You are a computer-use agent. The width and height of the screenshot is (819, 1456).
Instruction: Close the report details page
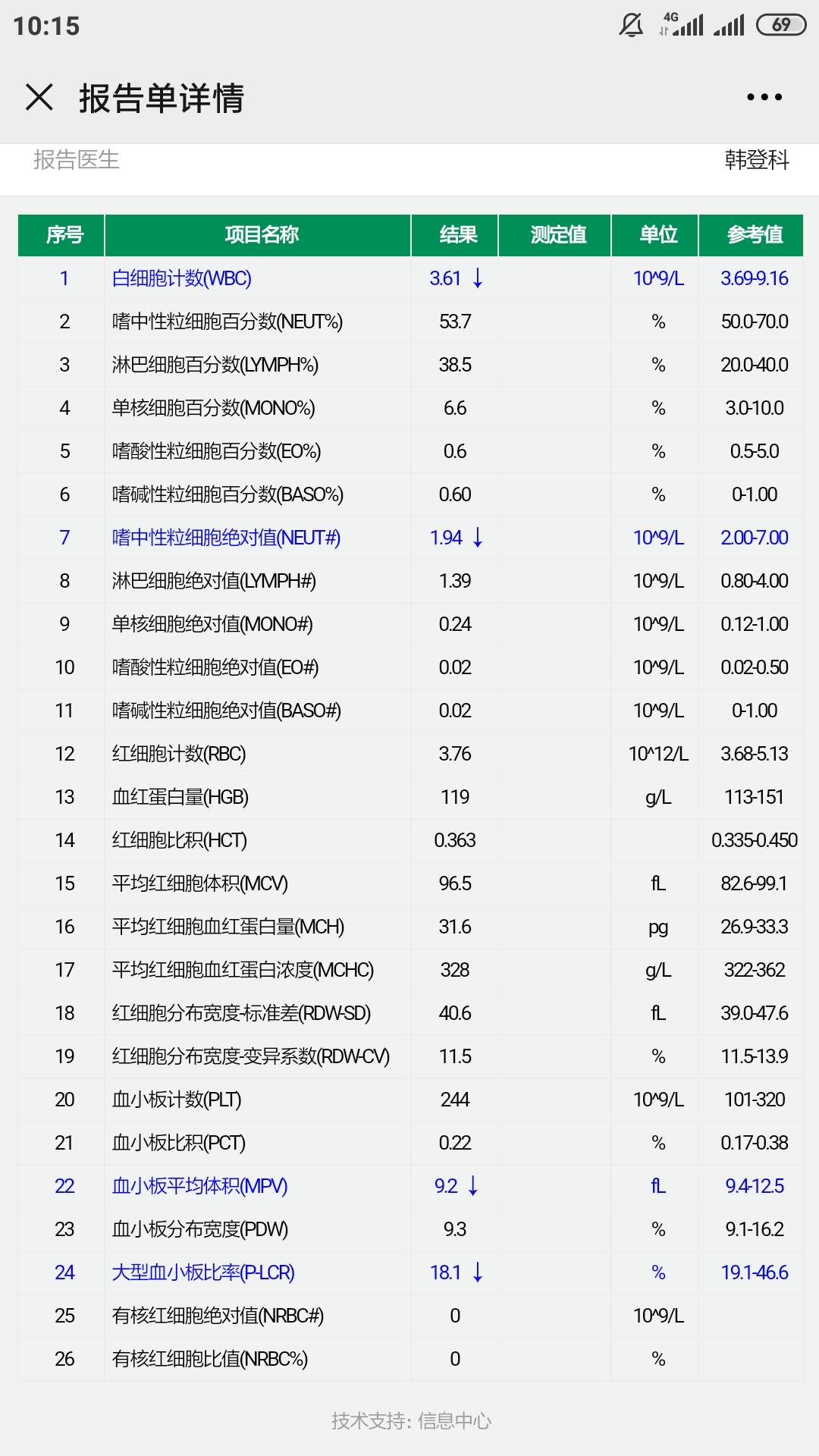pyautogui.click(x=39, y=98)
